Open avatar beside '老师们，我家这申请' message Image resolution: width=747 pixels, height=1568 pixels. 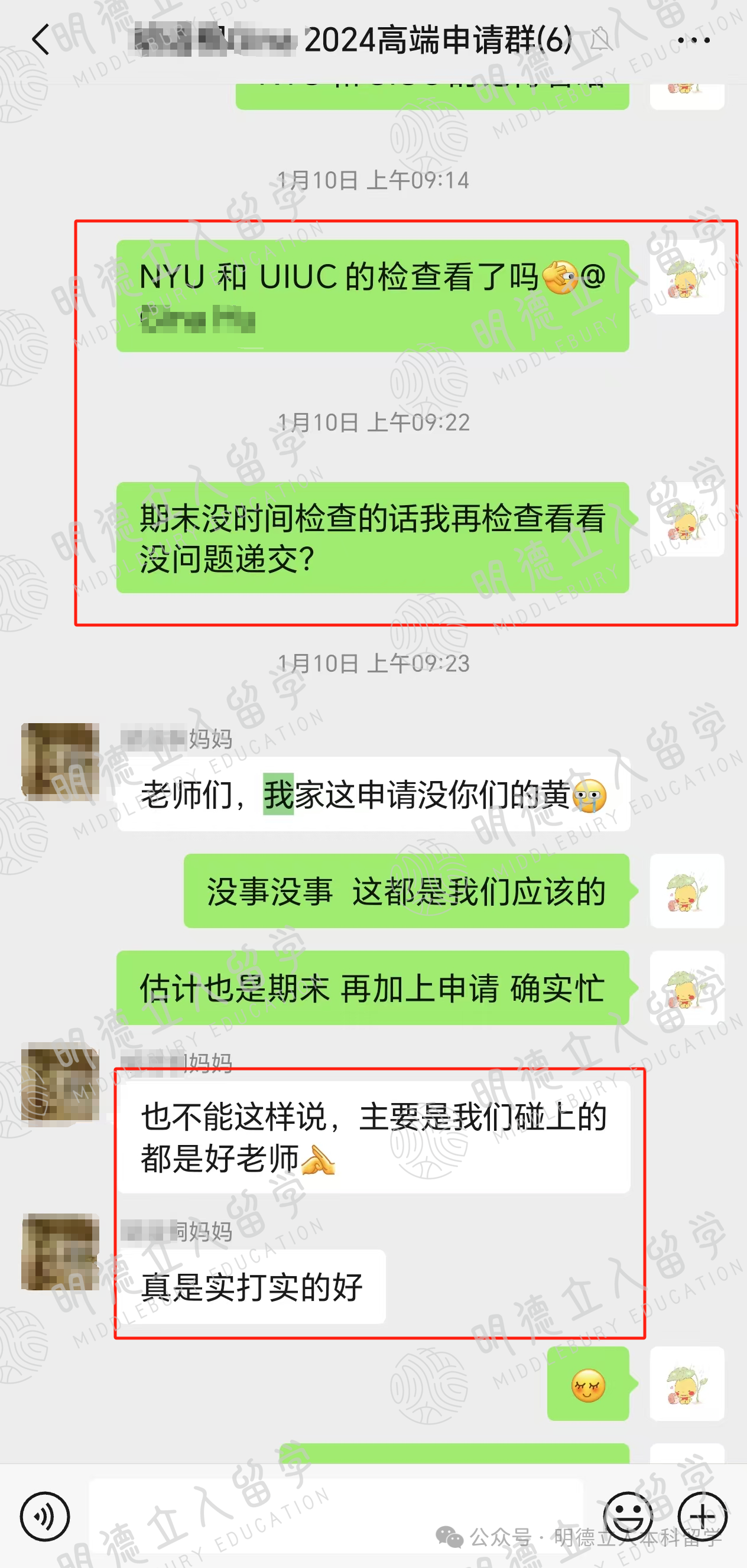coord(60,762)
